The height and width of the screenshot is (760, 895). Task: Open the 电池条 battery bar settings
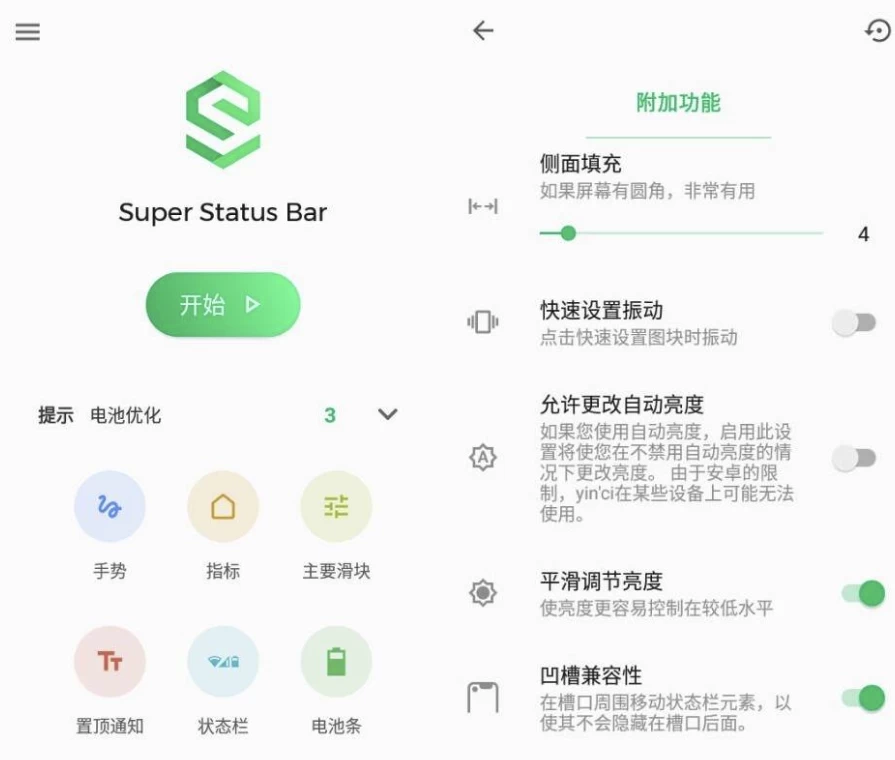tap(336, 661)
